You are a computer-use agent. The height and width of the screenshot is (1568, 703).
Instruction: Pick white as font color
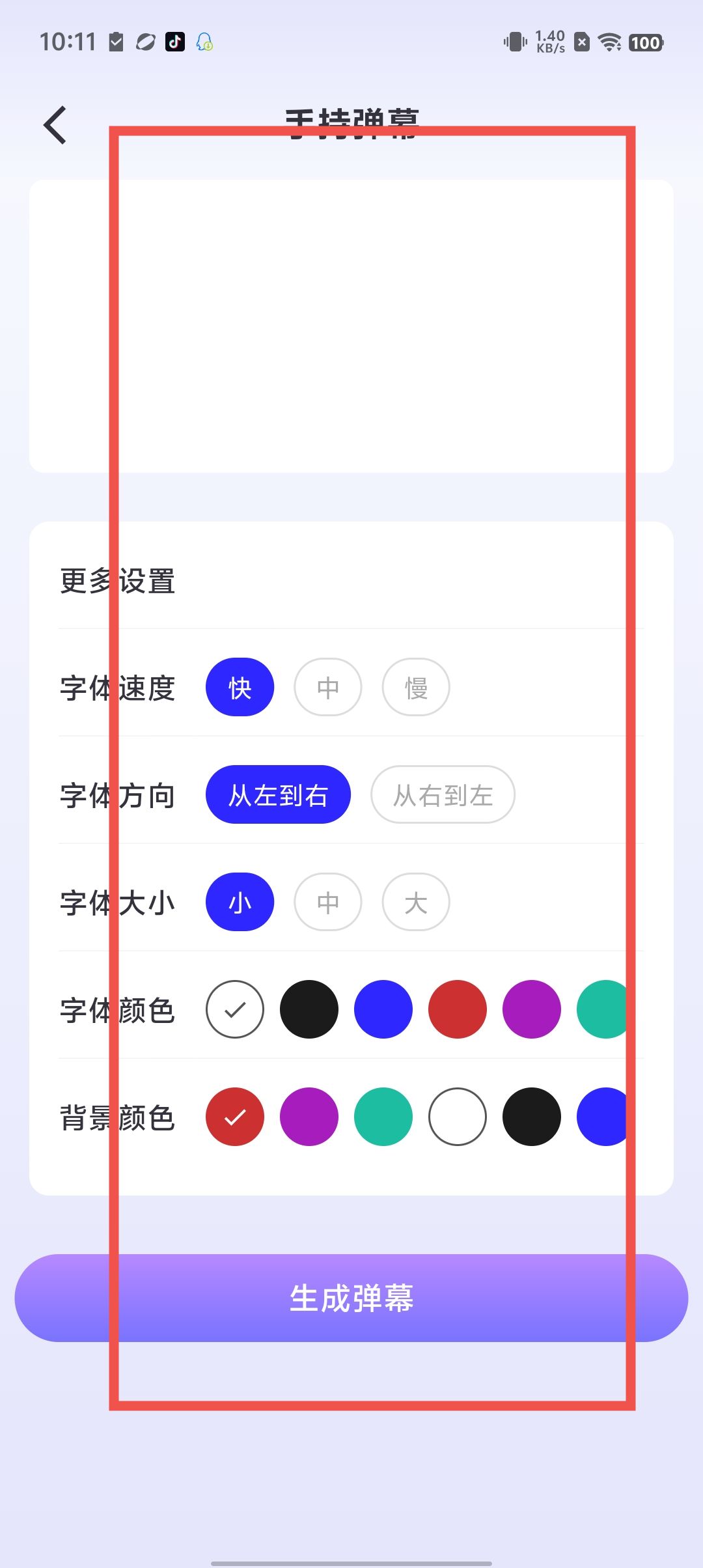(x=235, y=1009)
